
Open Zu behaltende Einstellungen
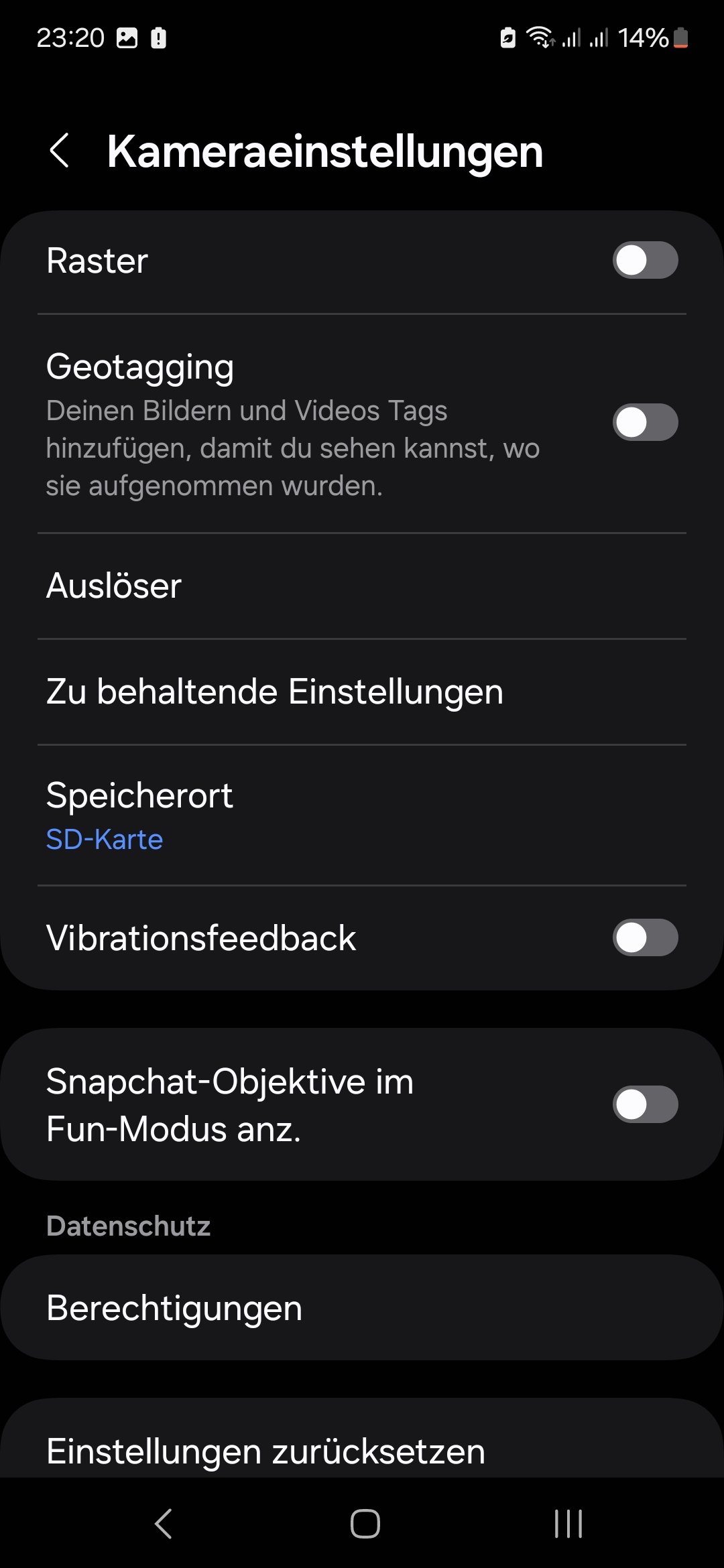362,692
